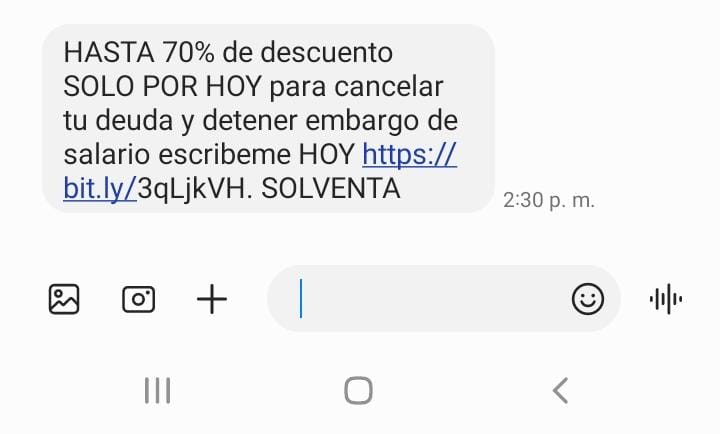Open recent apps from navigation bar
Screen dimensions: 720x434
pos(158,390)
